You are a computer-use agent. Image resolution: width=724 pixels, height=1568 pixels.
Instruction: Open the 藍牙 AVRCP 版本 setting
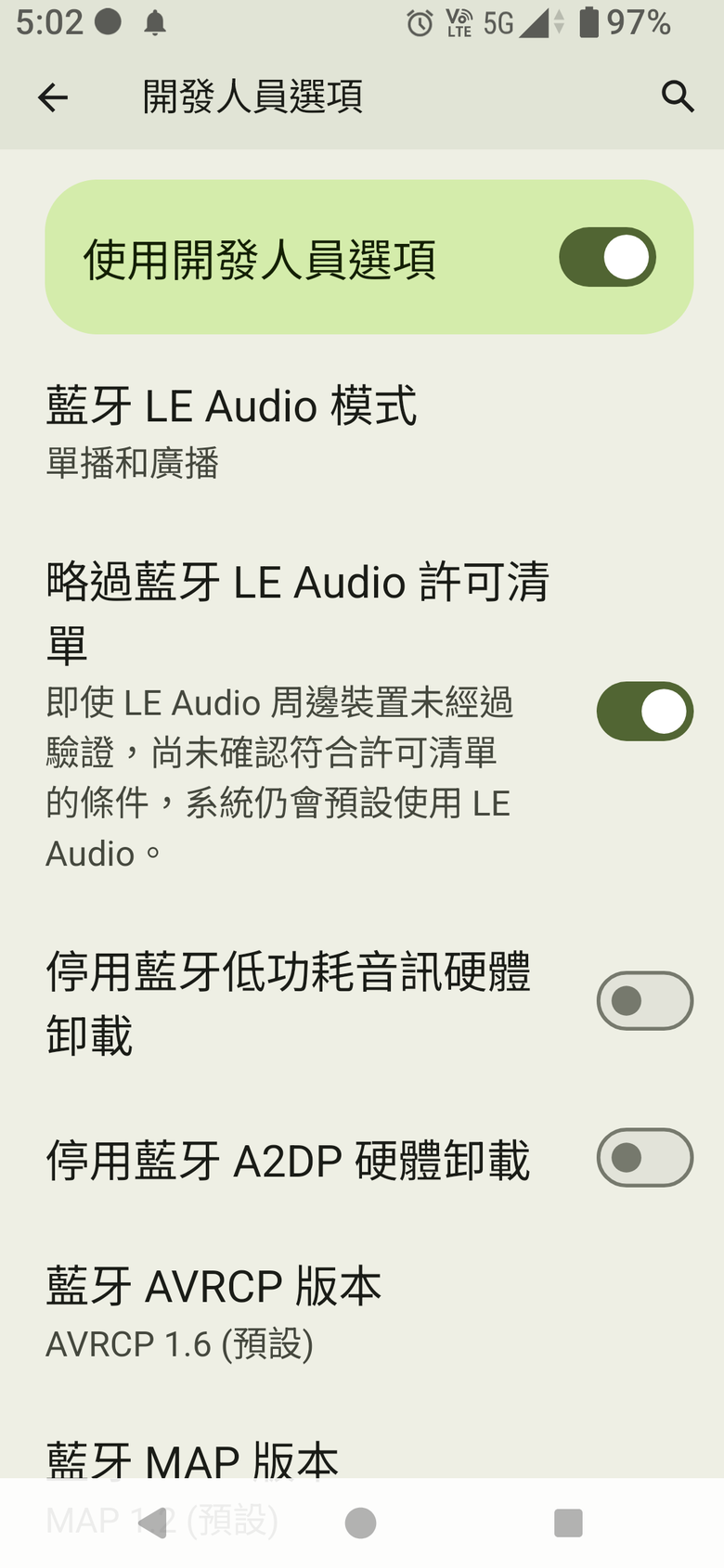362,1314
